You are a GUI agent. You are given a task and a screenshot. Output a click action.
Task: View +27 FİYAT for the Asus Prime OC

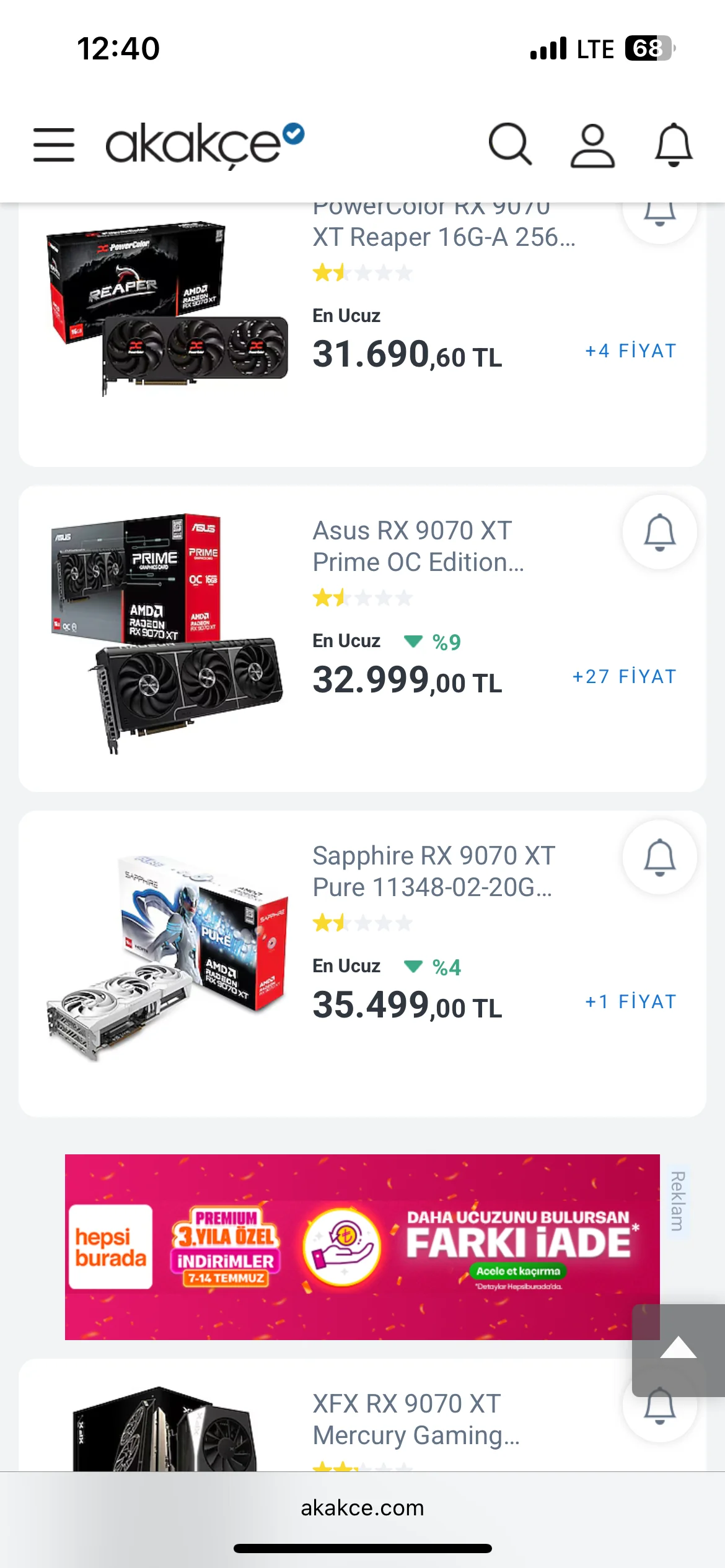(x=624, y=677)
